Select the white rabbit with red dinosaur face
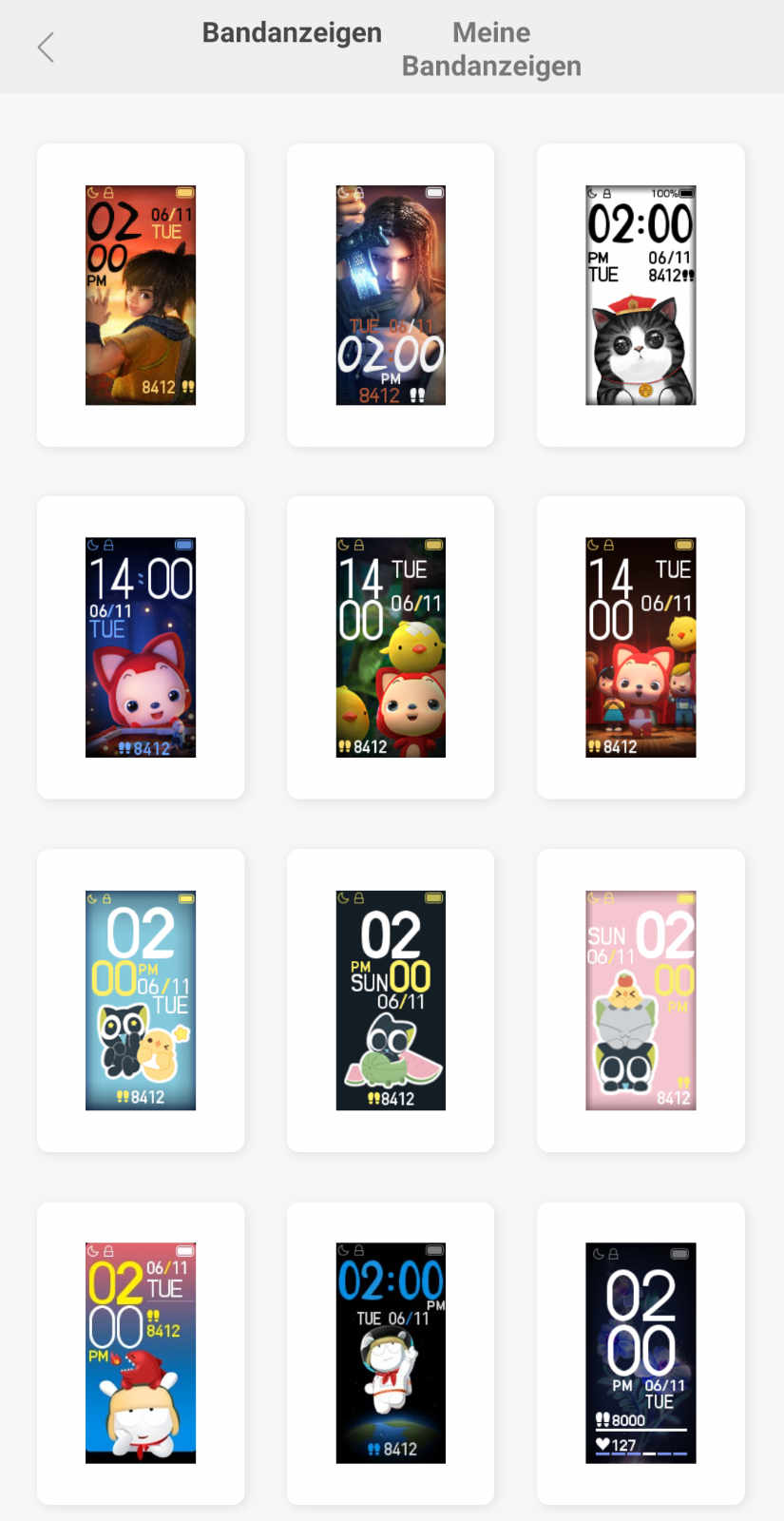784x1521 pixels. point(141,1353)
